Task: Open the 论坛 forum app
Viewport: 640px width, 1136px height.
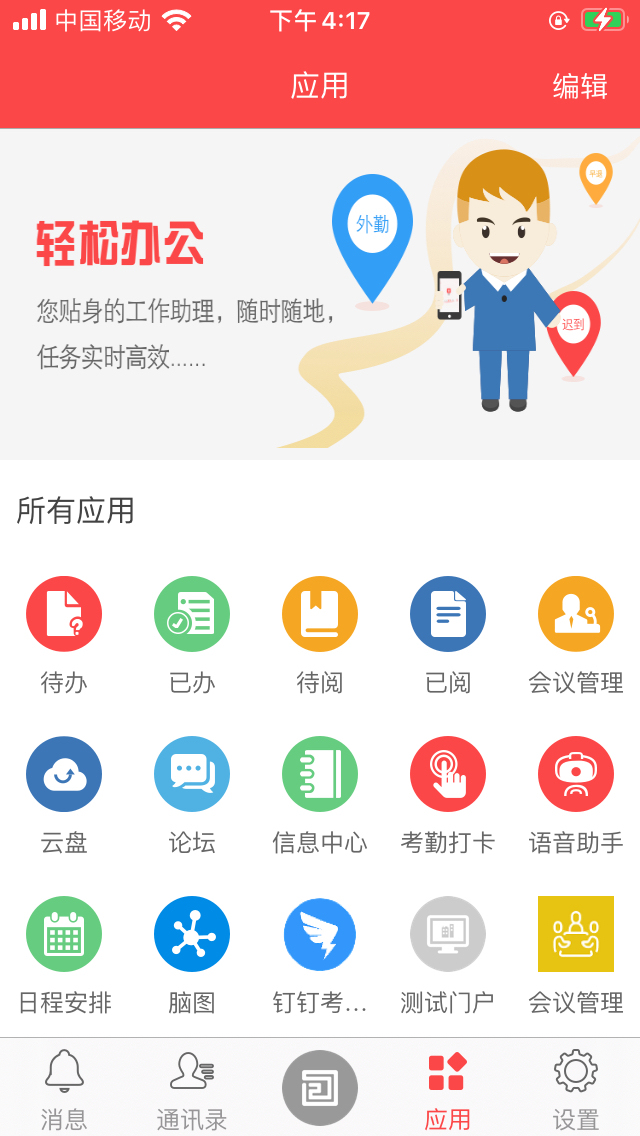Action: point(192,774)
